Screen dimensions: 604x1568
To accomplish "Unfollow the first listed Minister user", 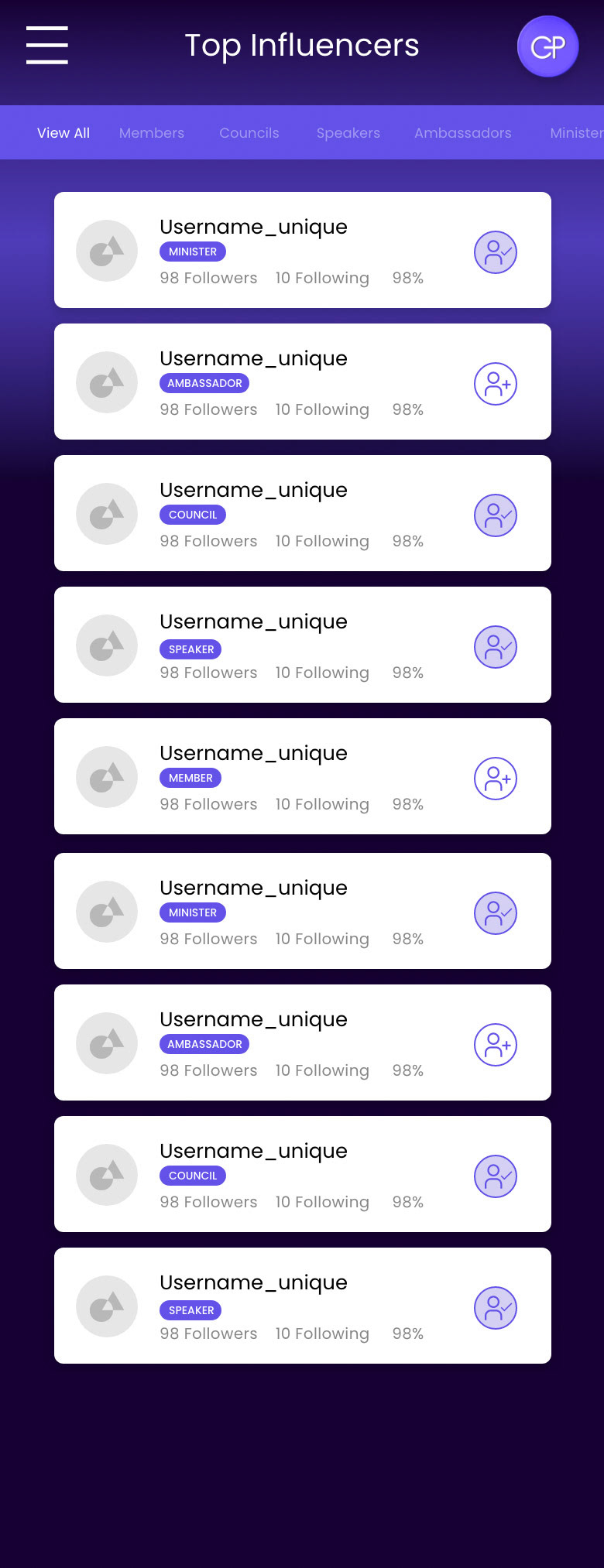I will coord(496,252).
